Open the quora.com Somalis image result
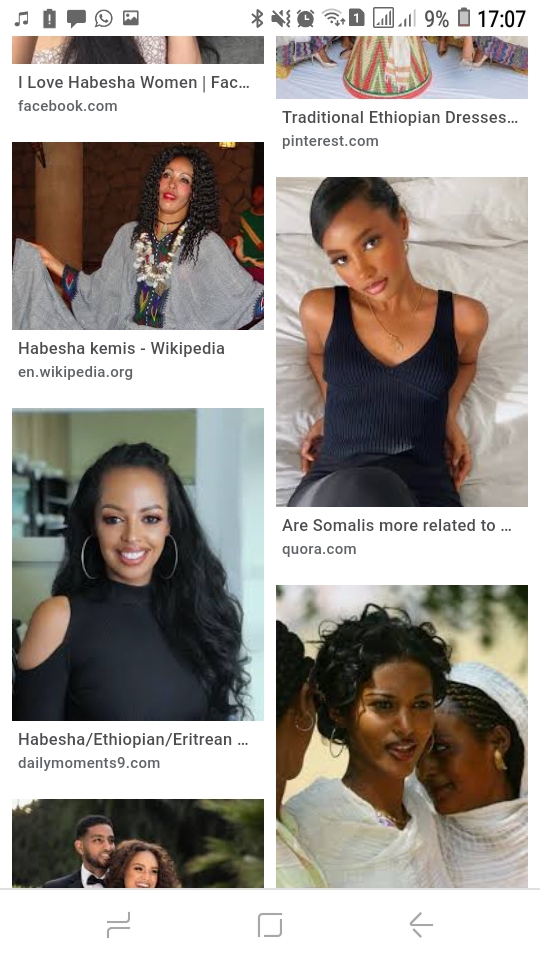This screenshot has width=540, height=960. click(x=402, y=342)
